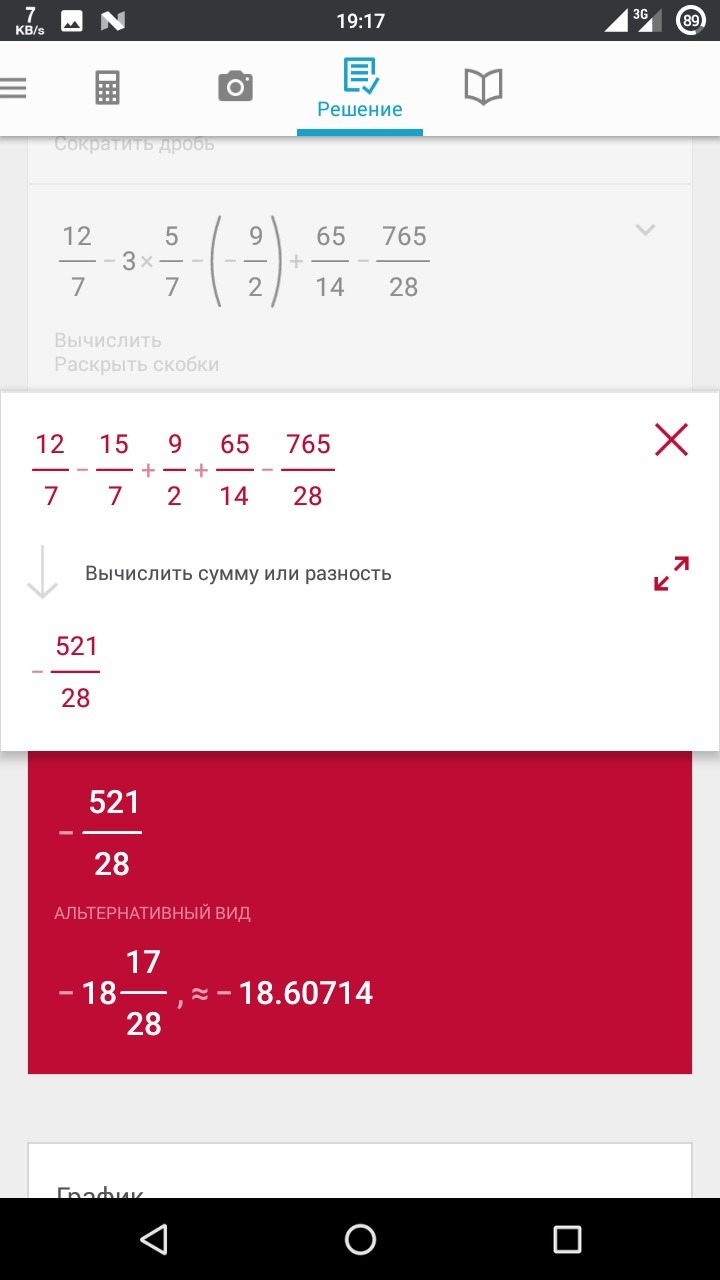This screenshot has height=1280, width=720.
Task: Expand the Раскрыть скобки step chevron
Action: (646, 230)
